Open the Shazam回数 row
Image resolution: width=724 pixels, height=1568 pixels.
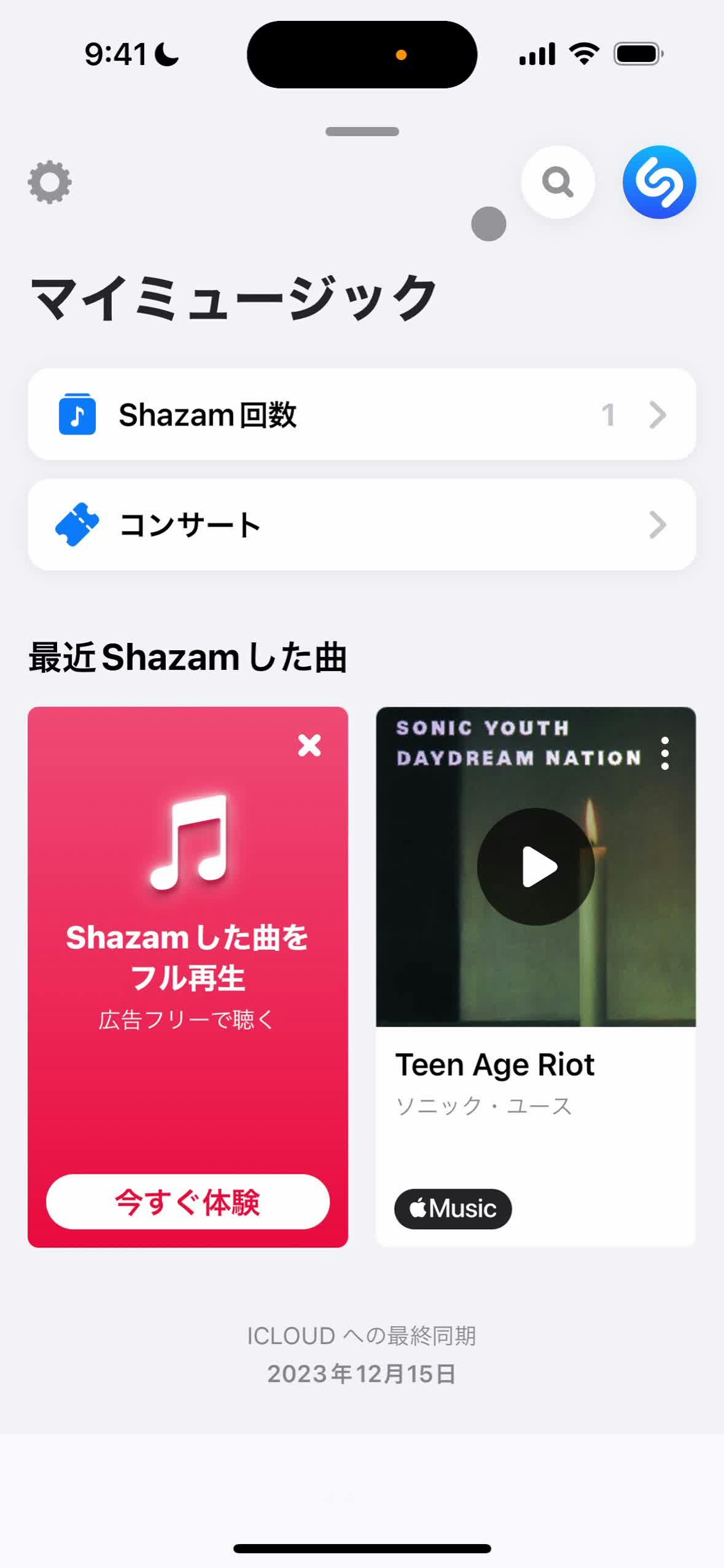362,414
